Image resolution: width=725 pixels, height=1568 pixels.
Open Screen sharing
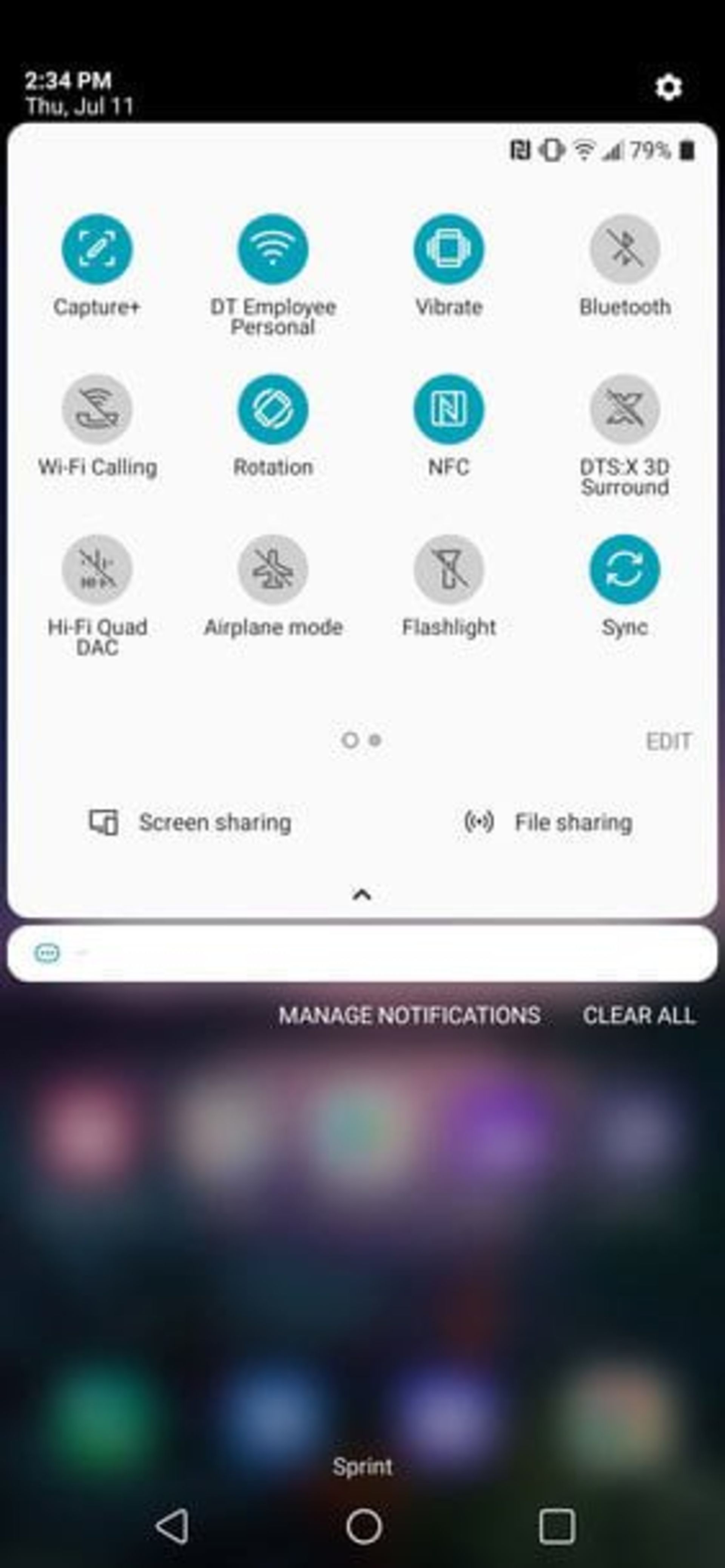(191, 822)
